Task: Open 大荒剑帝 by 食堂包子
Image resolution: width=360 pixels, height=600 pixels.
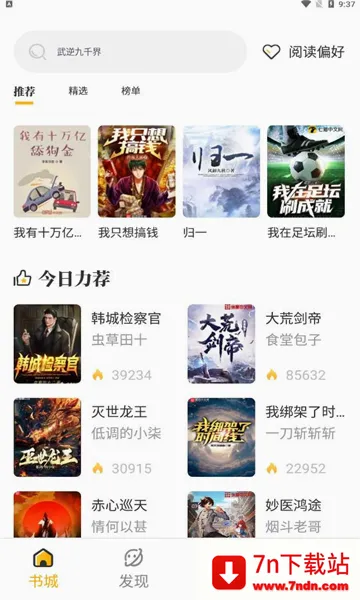Action: pos(266,344)
